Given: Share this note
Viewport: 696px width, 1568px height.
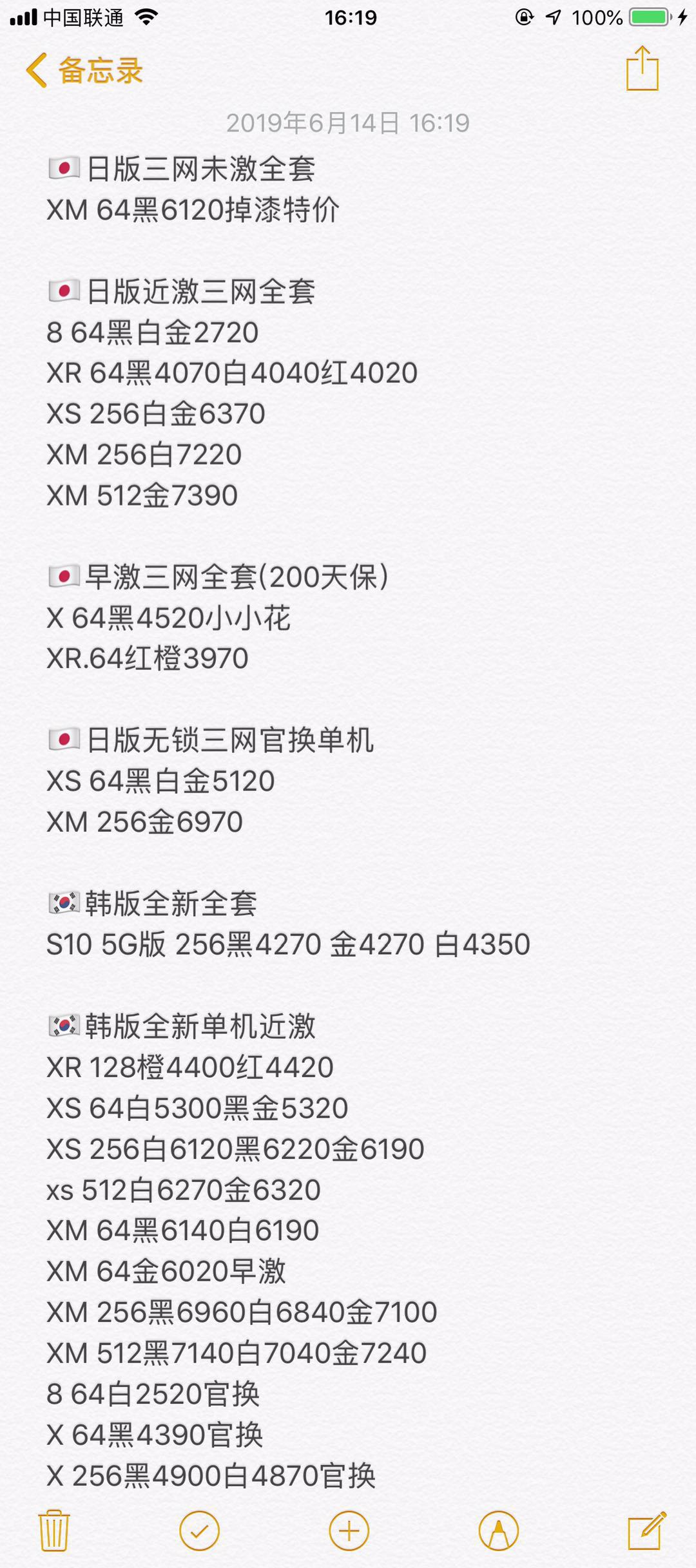Looking at the screenshot, I should coord(642,68).
